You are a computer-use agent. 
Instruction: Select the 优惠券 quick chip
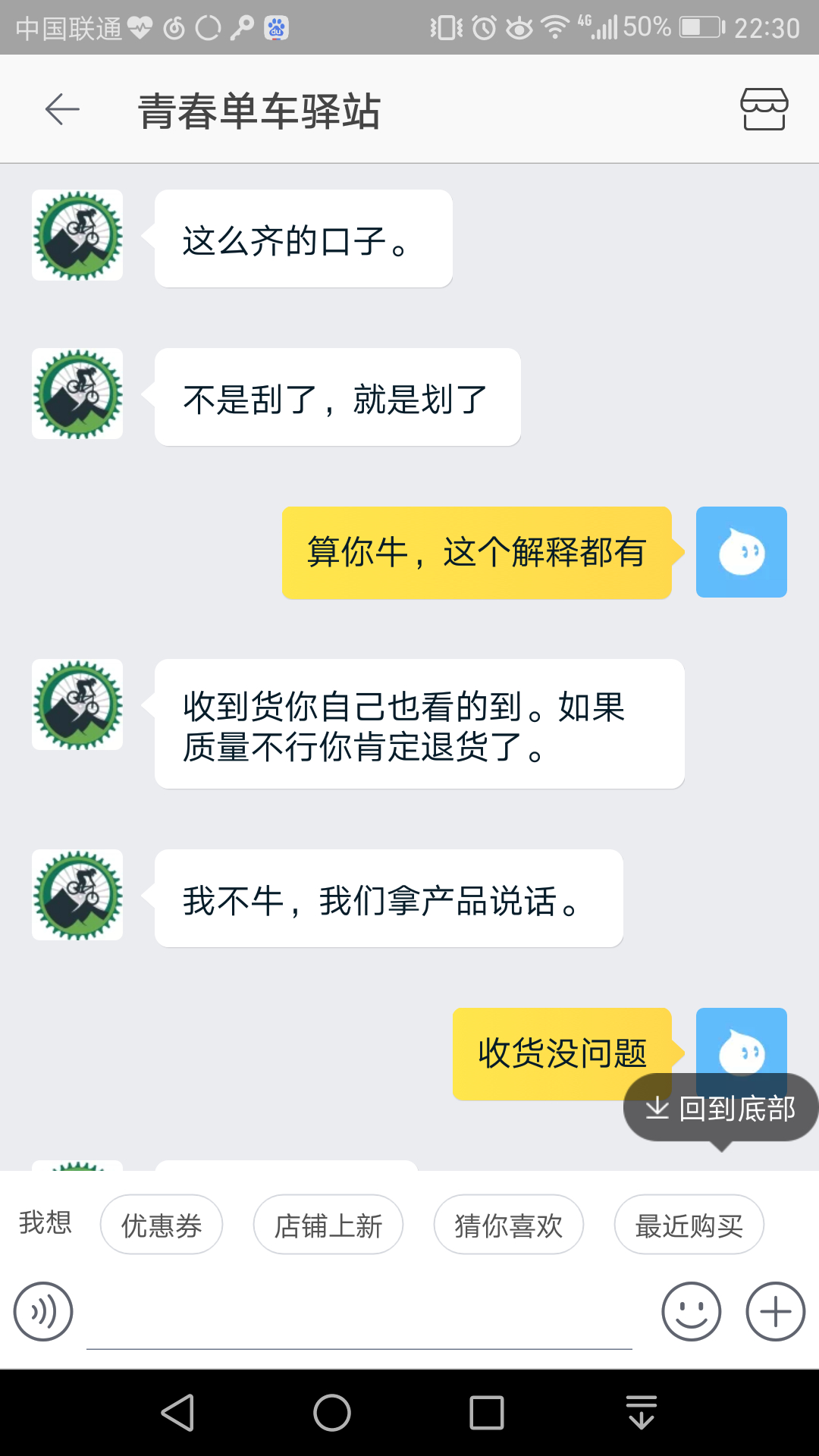[162, 1225]
